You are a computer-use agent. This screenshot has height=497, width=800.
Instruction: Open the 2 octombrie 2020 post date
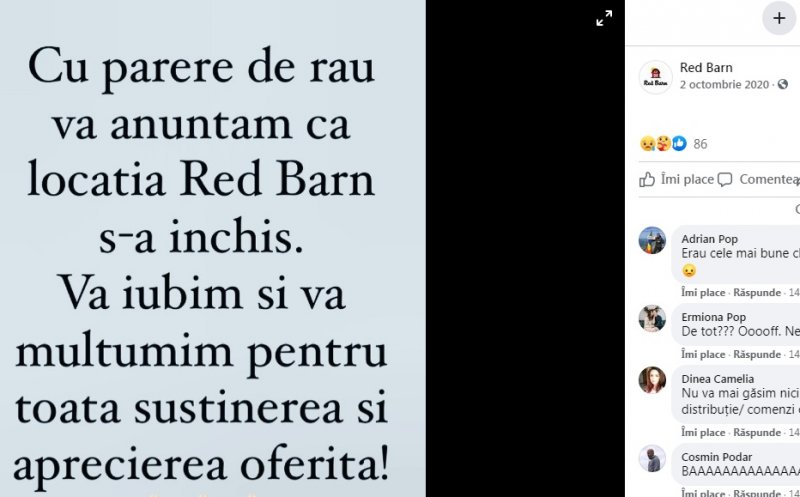click(x=724, y=85)
